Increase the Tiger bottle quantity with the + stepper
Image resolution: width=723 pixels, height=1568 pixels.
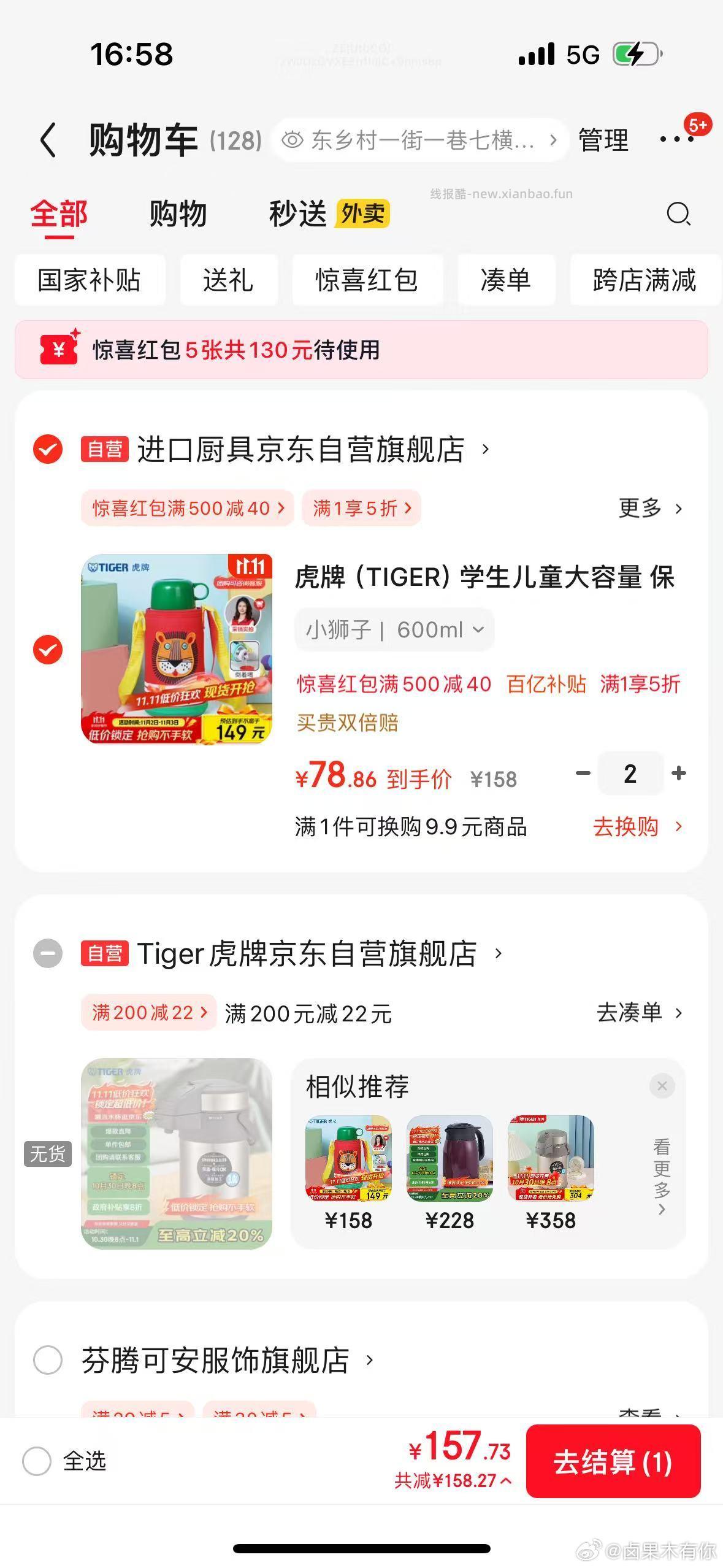[x=678, y=774]
